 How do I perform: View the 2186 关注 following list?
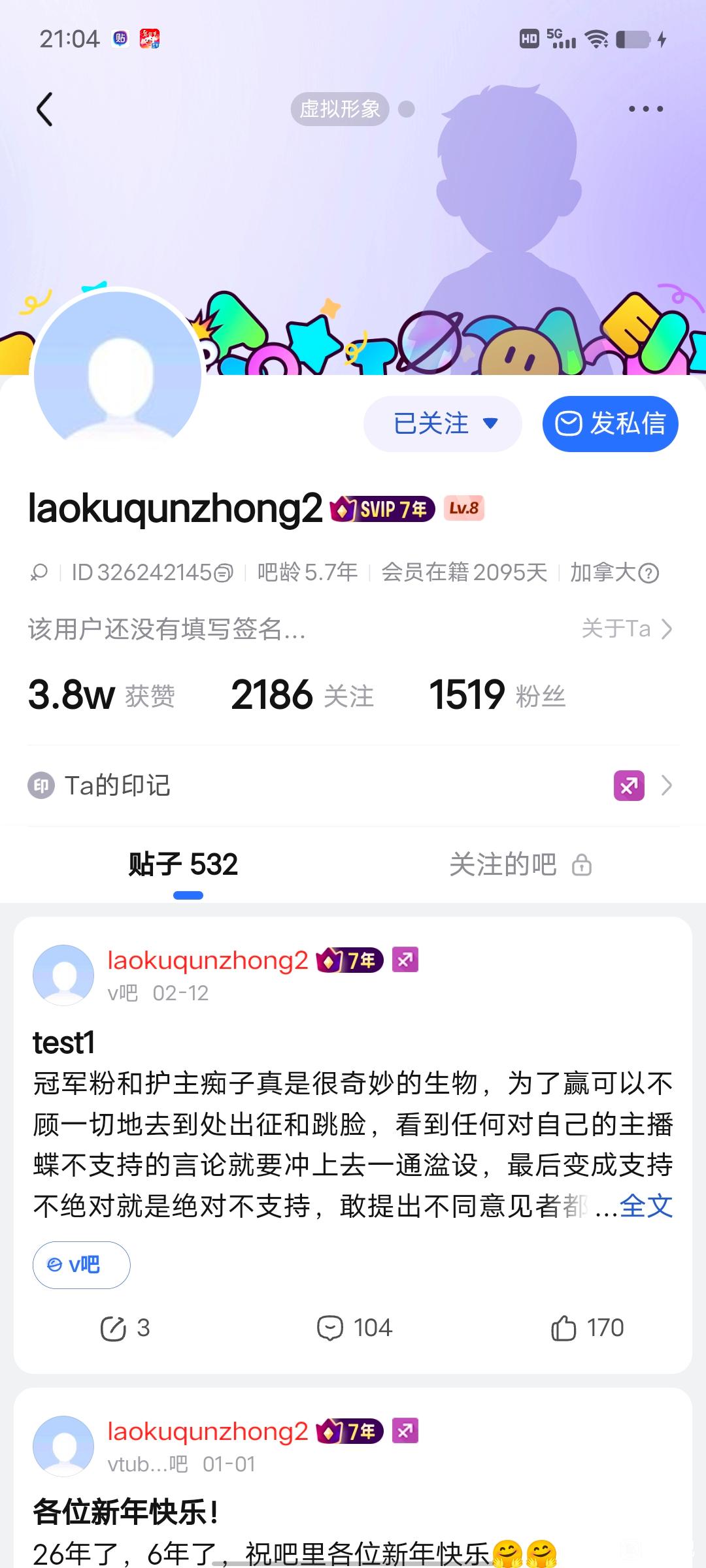[x=302, y=694]
